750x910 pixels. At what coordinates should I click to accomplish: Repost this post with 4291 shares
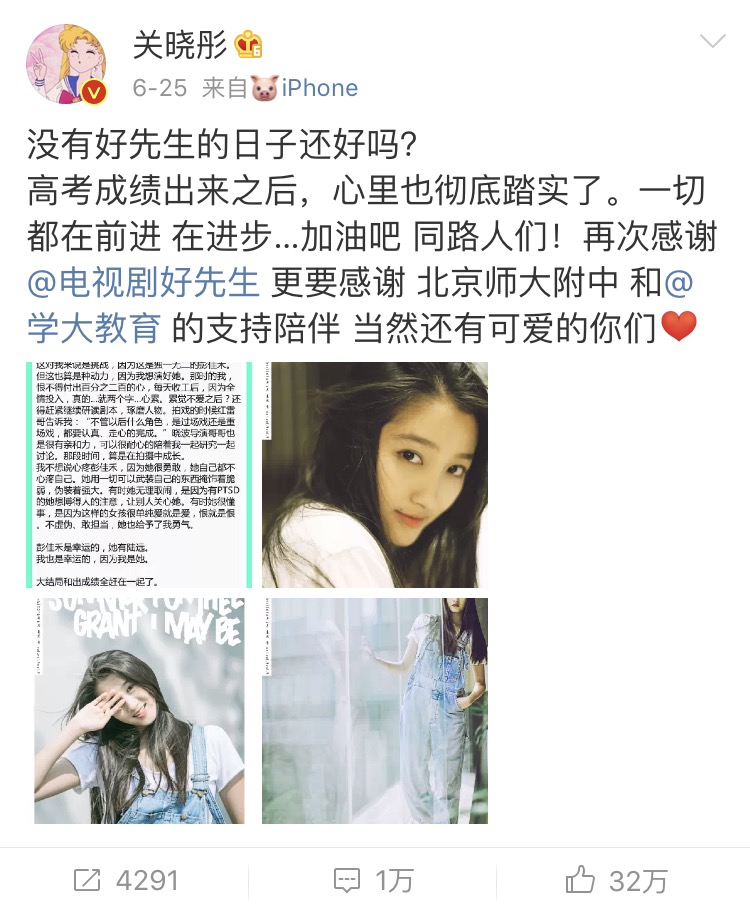point(126,880)
